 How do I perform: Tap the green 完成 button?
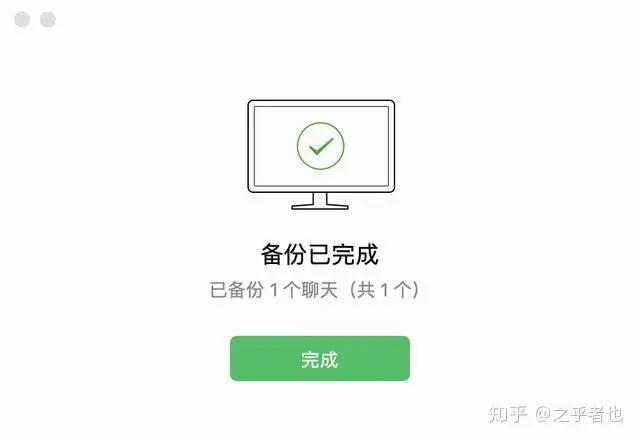pos(319,359)
